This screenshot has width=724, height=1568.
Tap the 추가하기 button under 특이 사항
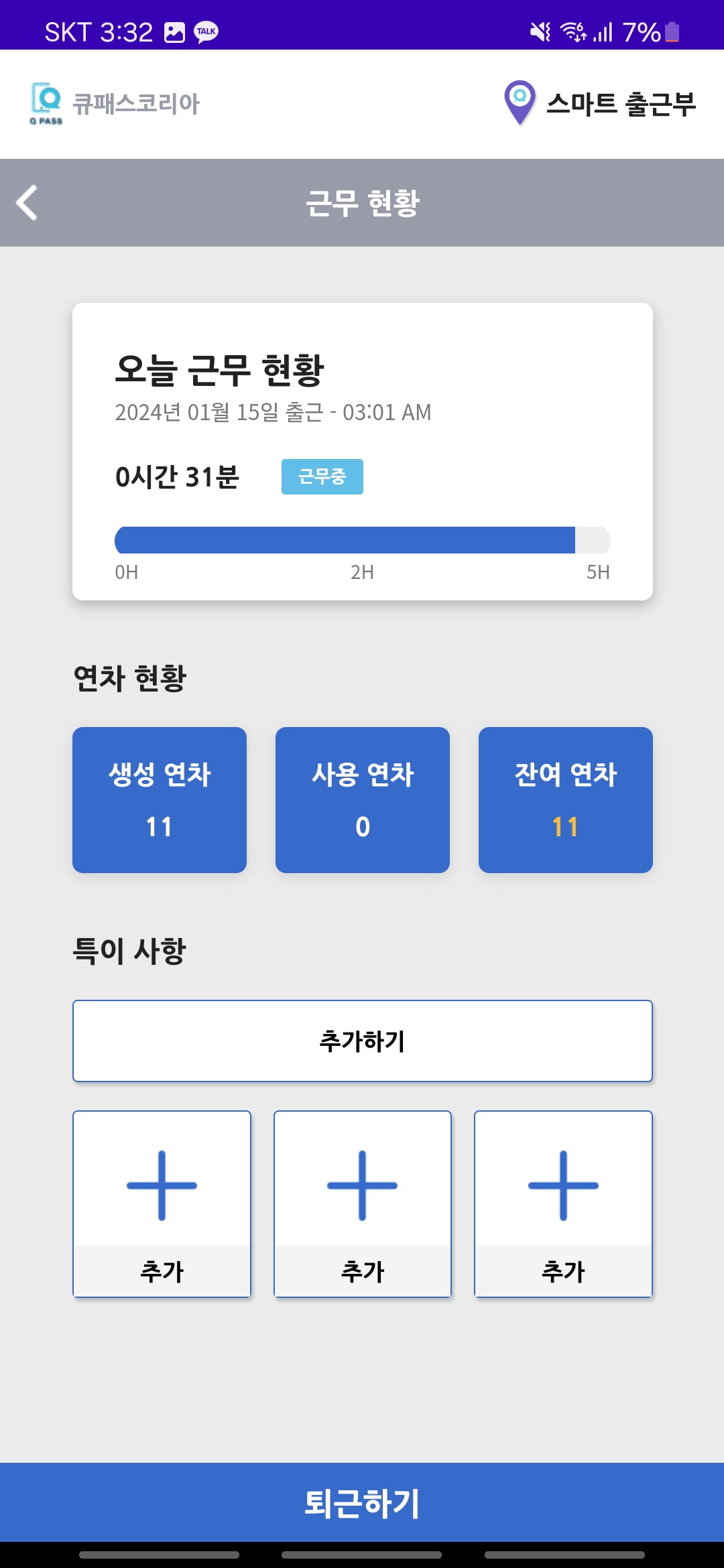pos(363,1041)
